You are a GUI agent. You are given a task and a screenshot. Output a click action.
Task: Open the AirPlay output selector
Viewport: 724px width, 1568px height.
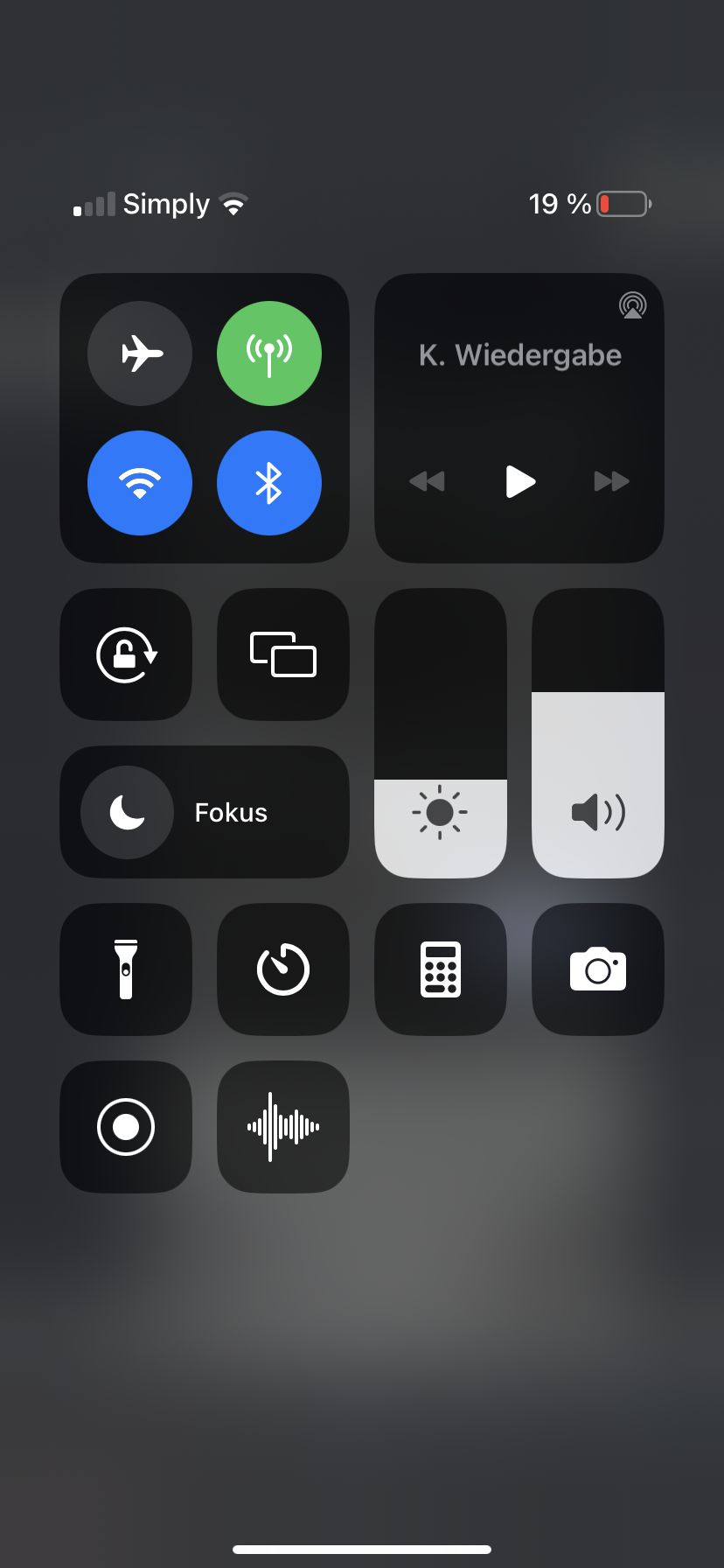click(632, 305)
